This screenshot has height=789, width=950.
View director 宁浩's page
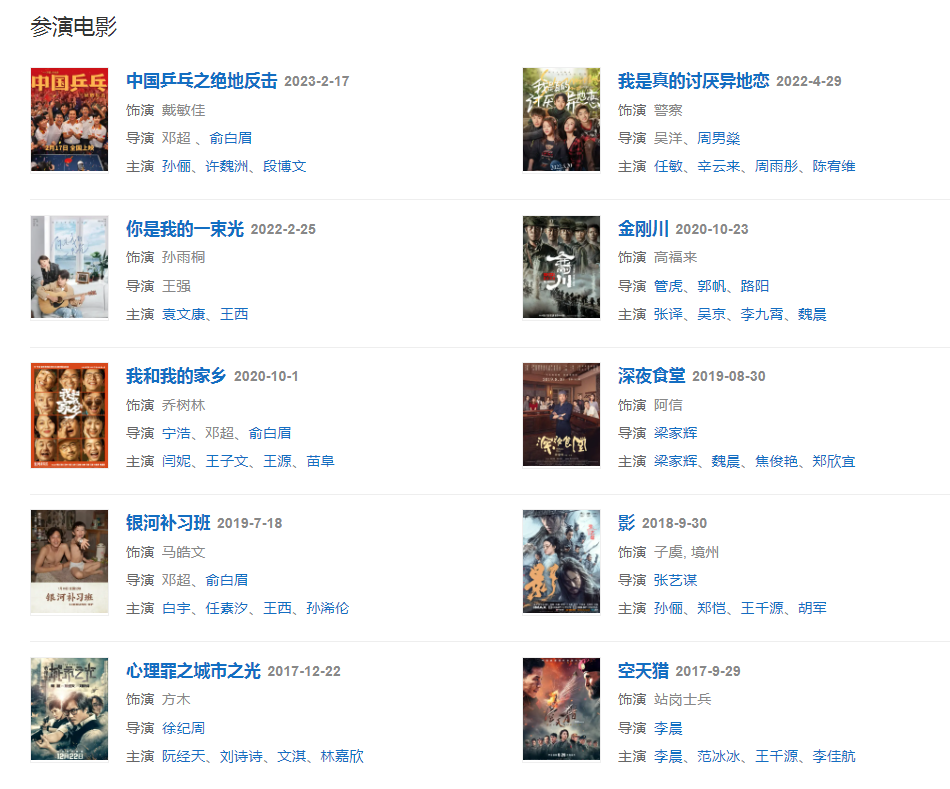coord(176,433)
